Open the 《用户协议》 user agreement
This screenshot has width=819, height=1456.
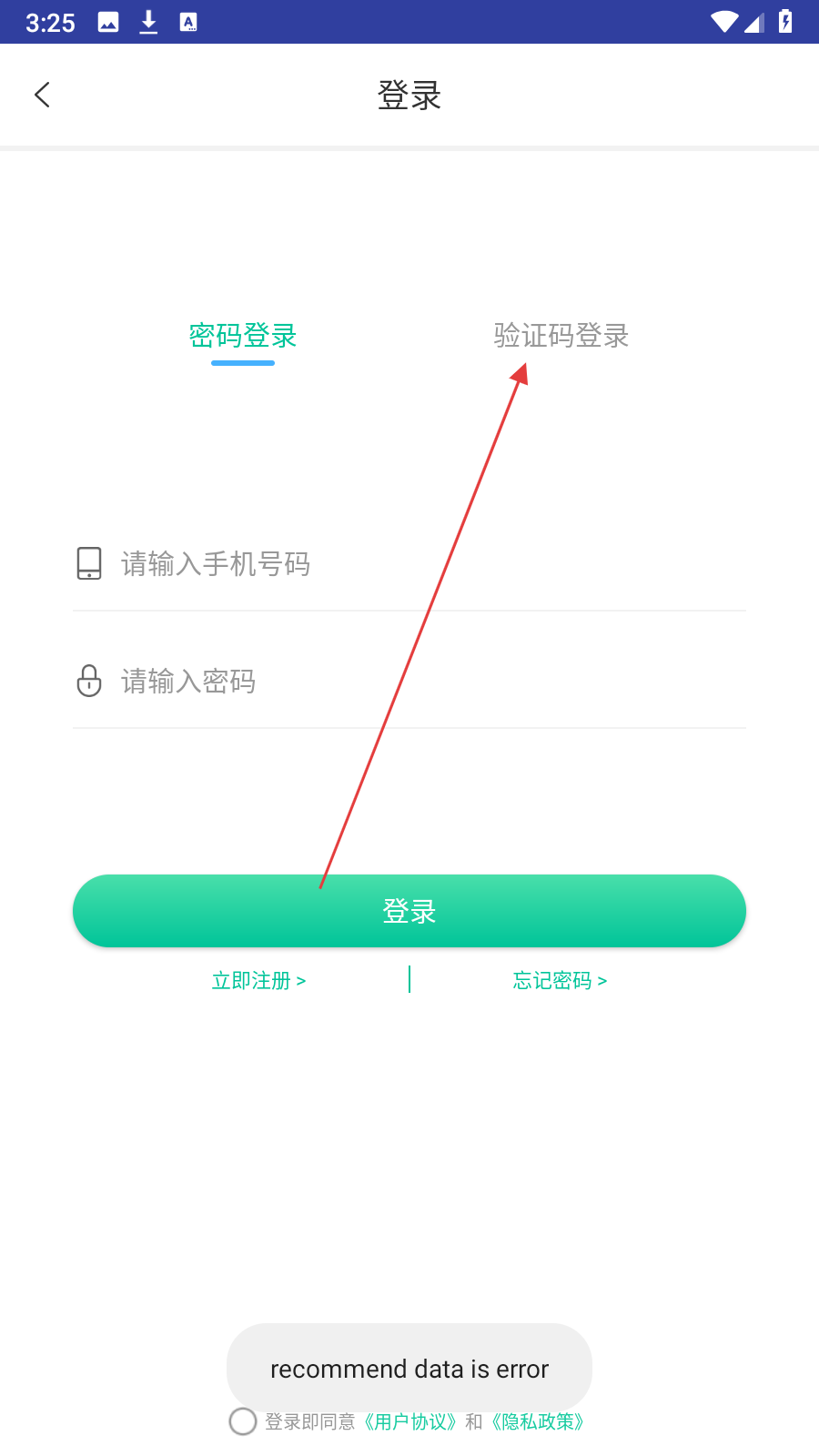(409, 1422)
